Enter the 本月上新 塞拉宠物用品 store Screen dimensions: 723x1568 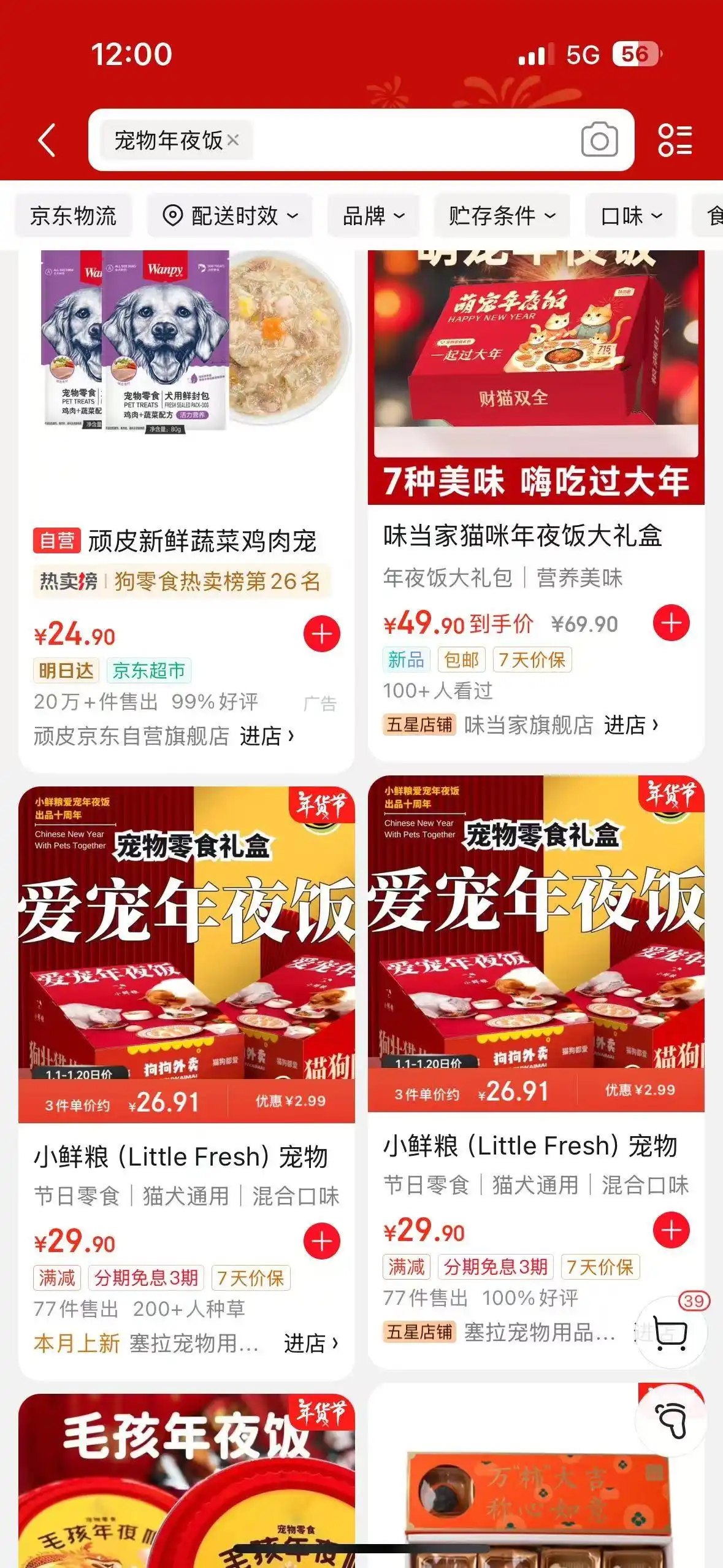pos(311,1343)
